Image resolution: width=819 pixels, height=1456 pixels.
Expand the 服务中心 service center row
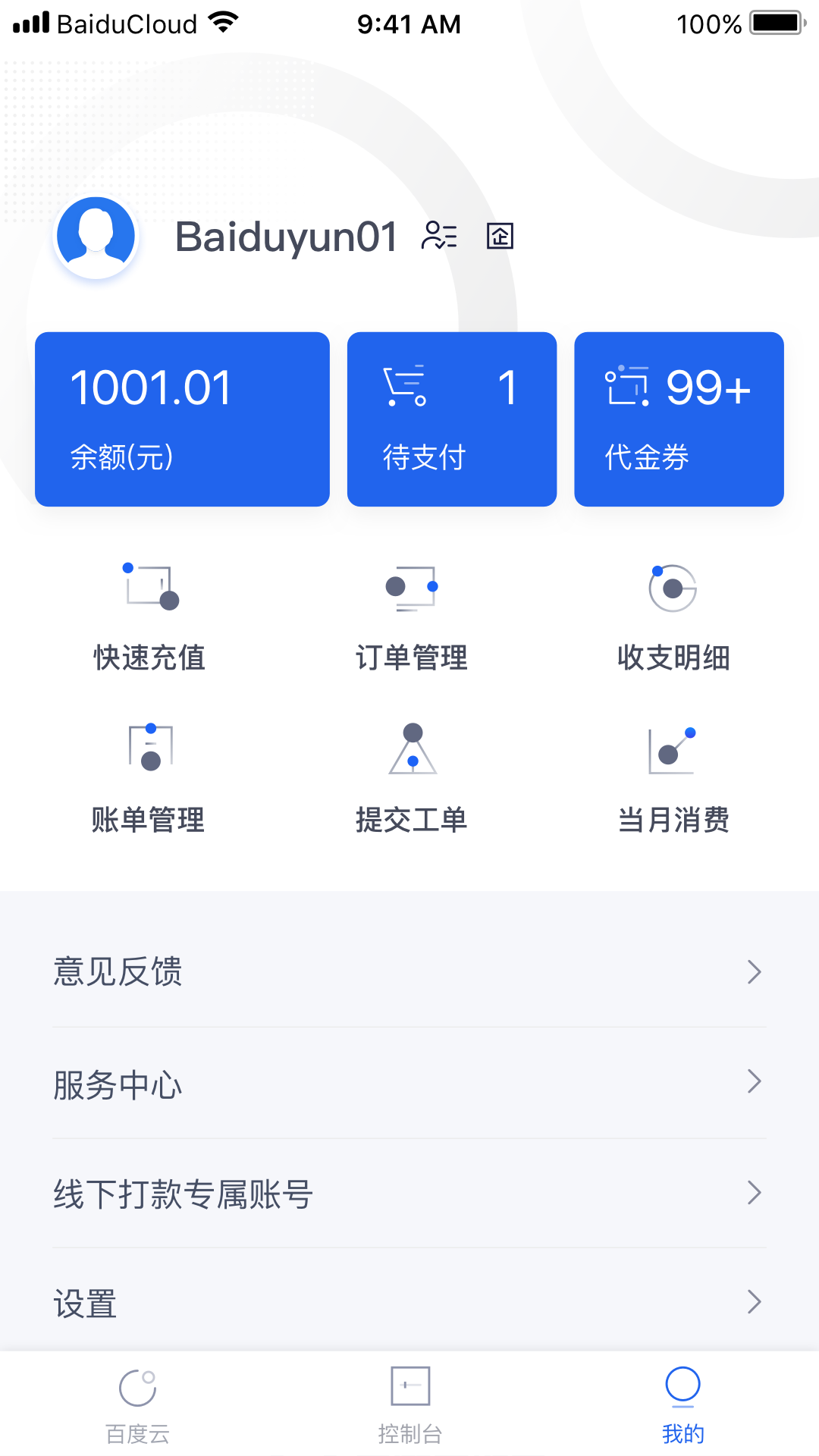click(409, 1083)
